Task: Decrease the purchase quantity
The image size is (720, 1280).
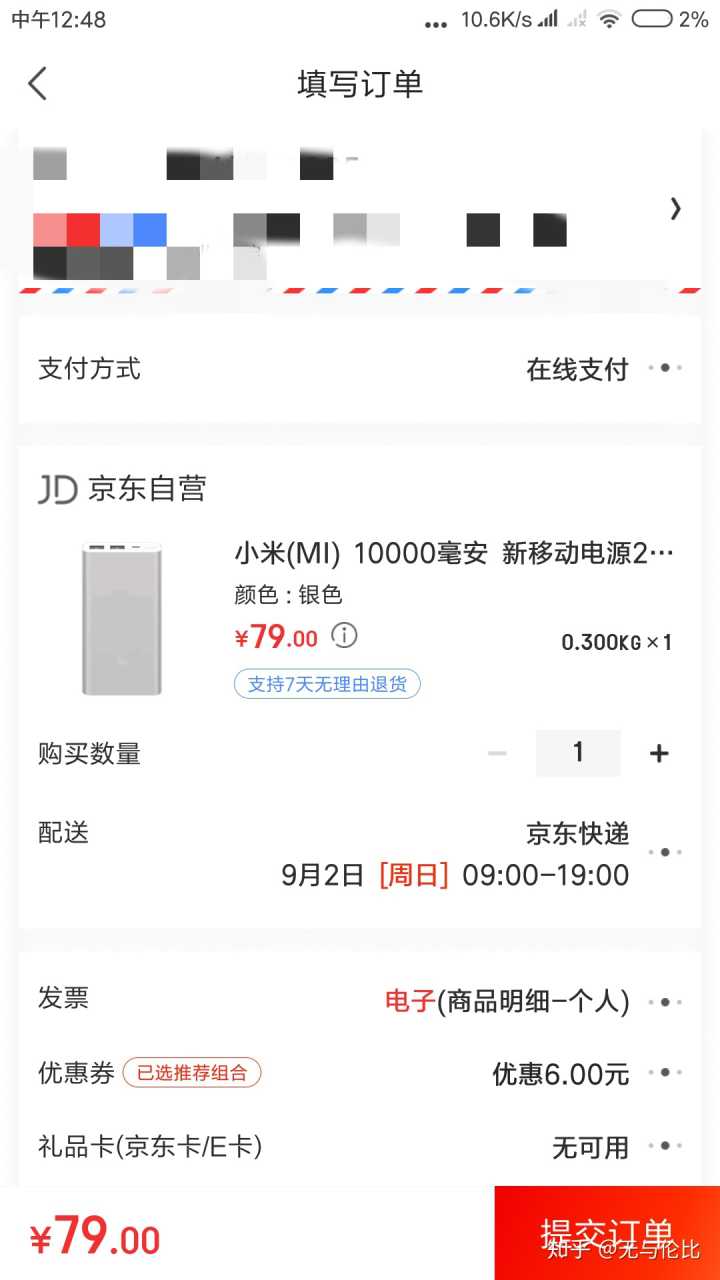Action: (x=497, y=753)
